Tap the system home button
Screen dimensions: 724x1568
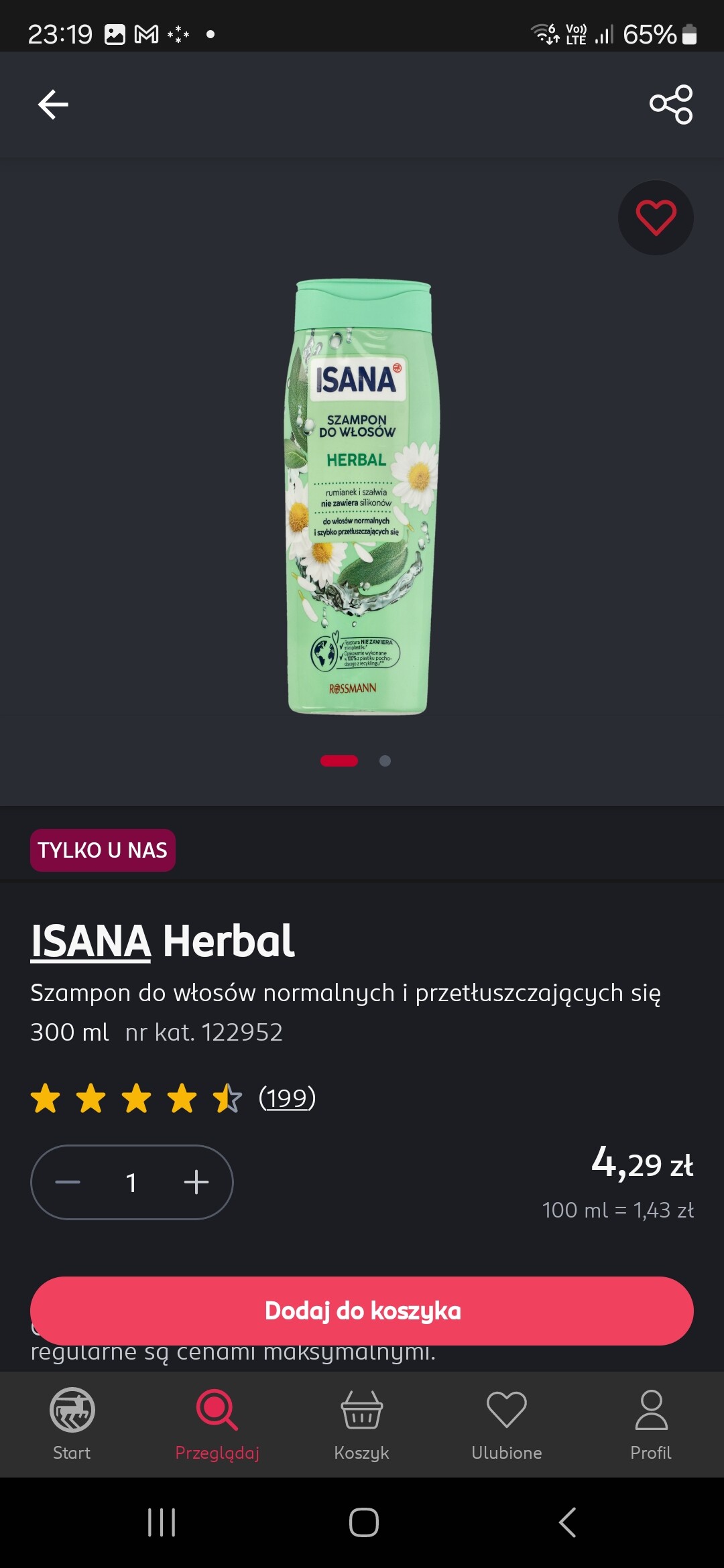click(363, 1522)
